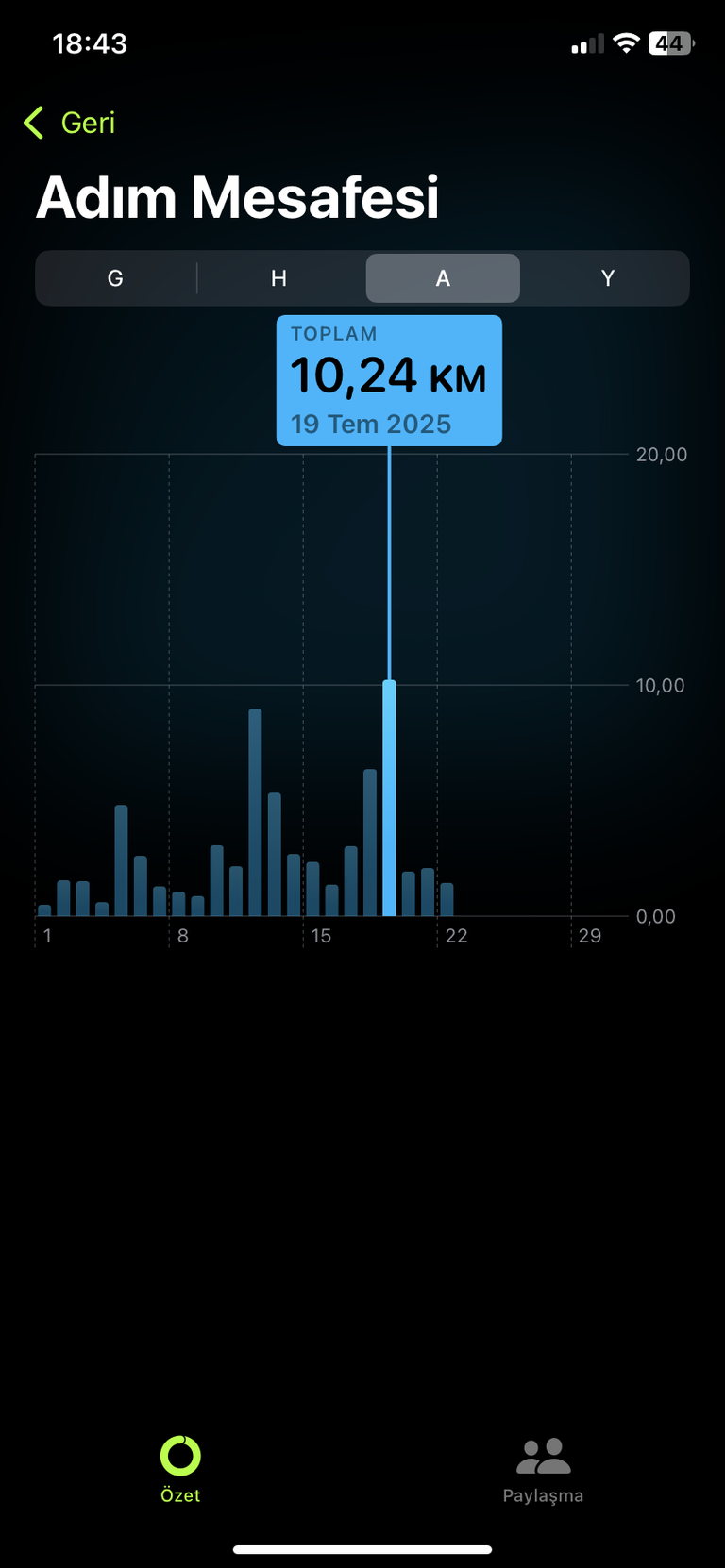Switch to the G day view

click(115, 278)
